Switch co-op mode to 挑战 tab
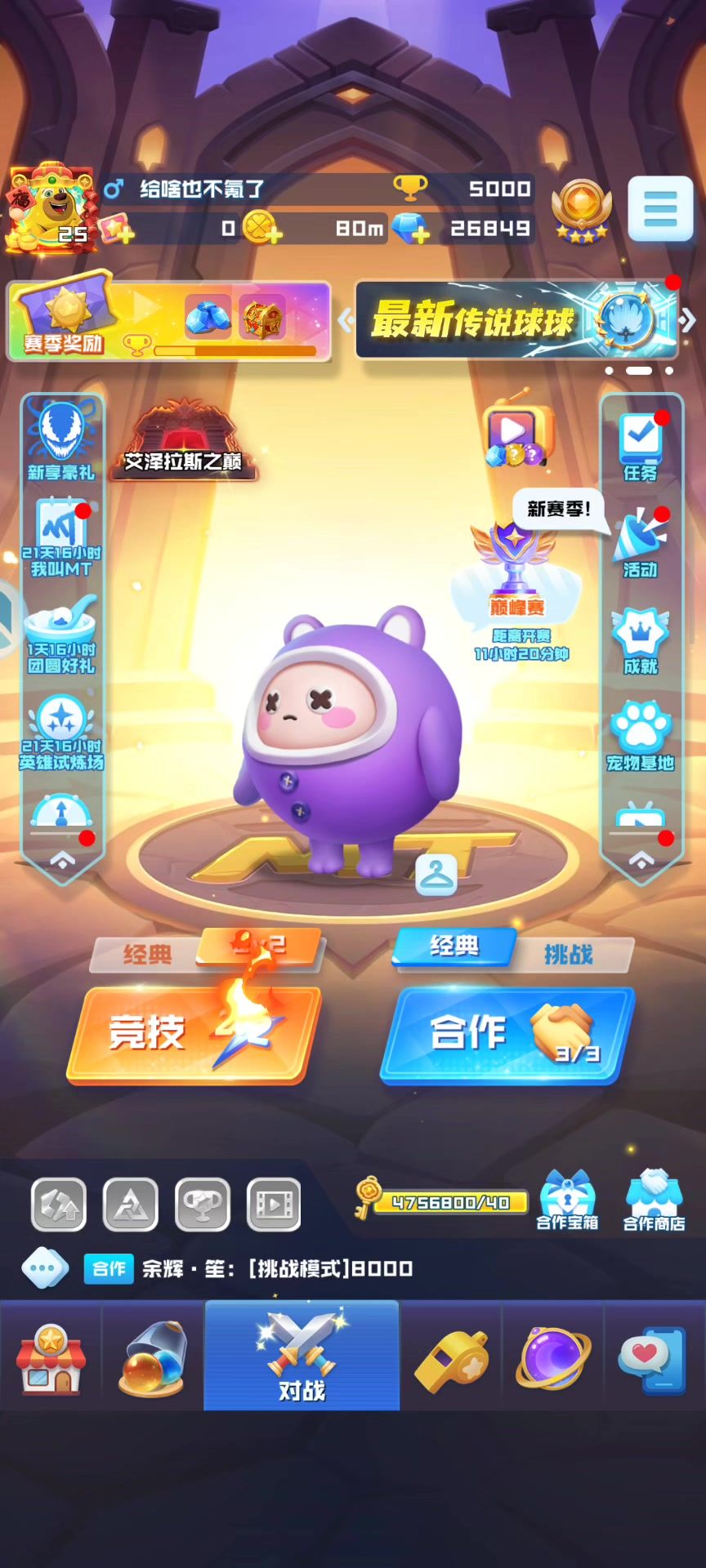This screenshot has width=706, height=1568. pos(570,953)
